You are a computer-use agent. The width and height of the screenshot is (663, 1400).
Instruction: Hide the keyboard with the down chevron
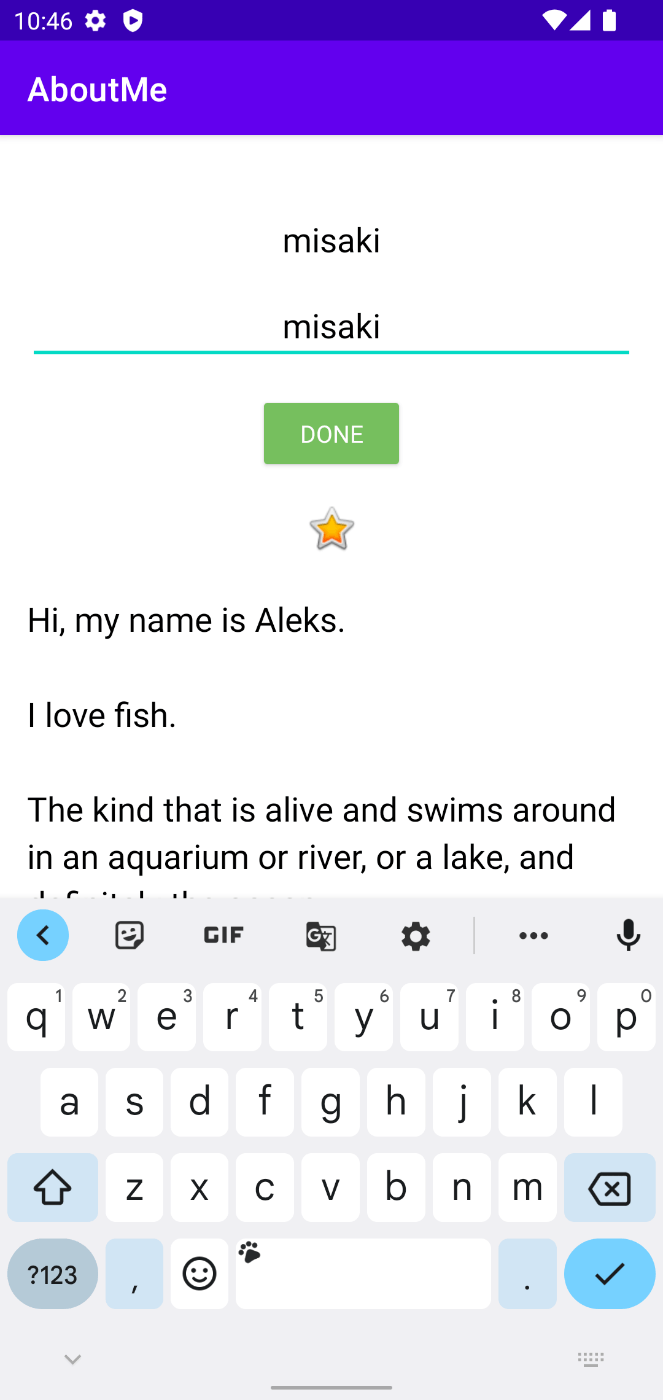coord(72,1359)
